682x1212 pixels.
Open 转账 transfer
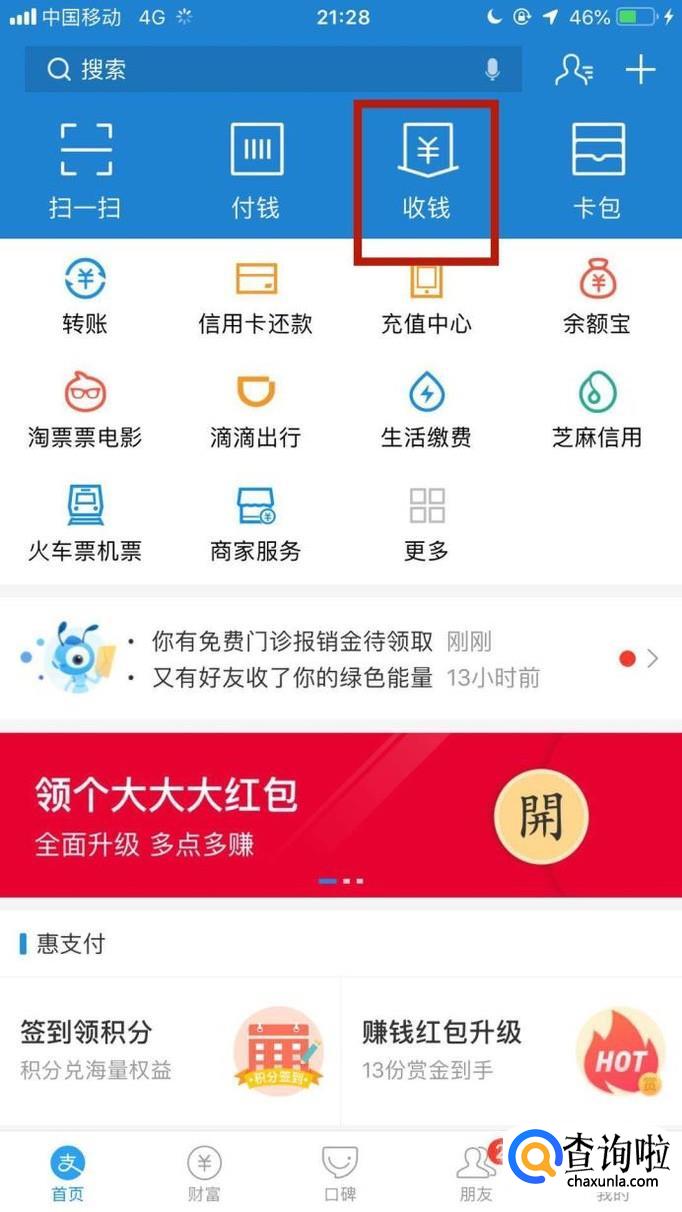click(85, 297)
